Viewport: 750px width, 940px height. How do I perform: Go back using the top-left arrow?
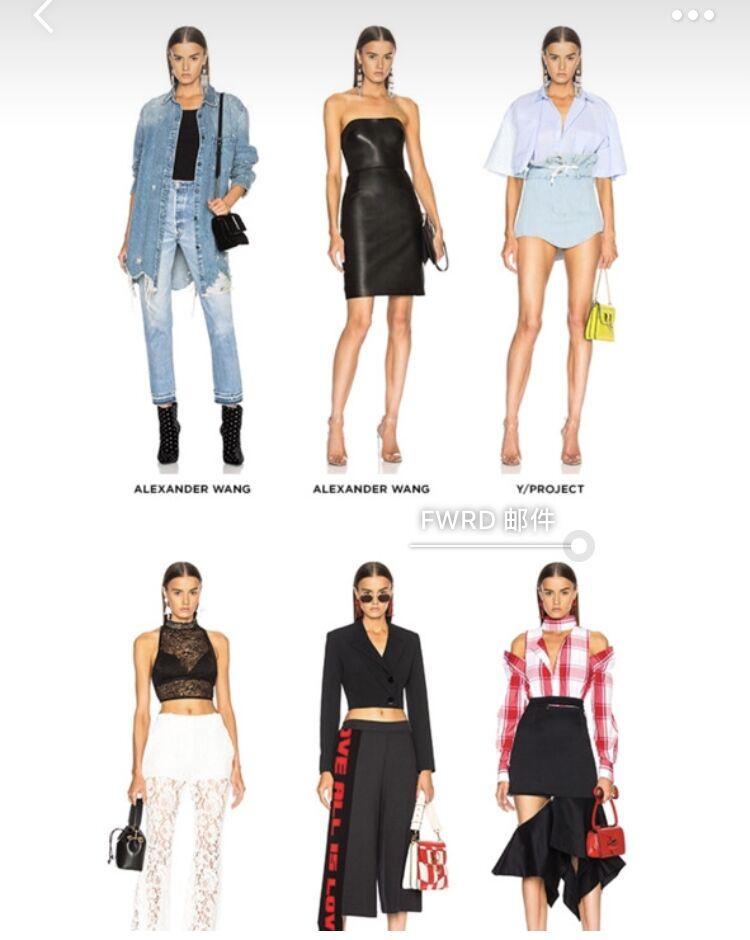(43, 17)
